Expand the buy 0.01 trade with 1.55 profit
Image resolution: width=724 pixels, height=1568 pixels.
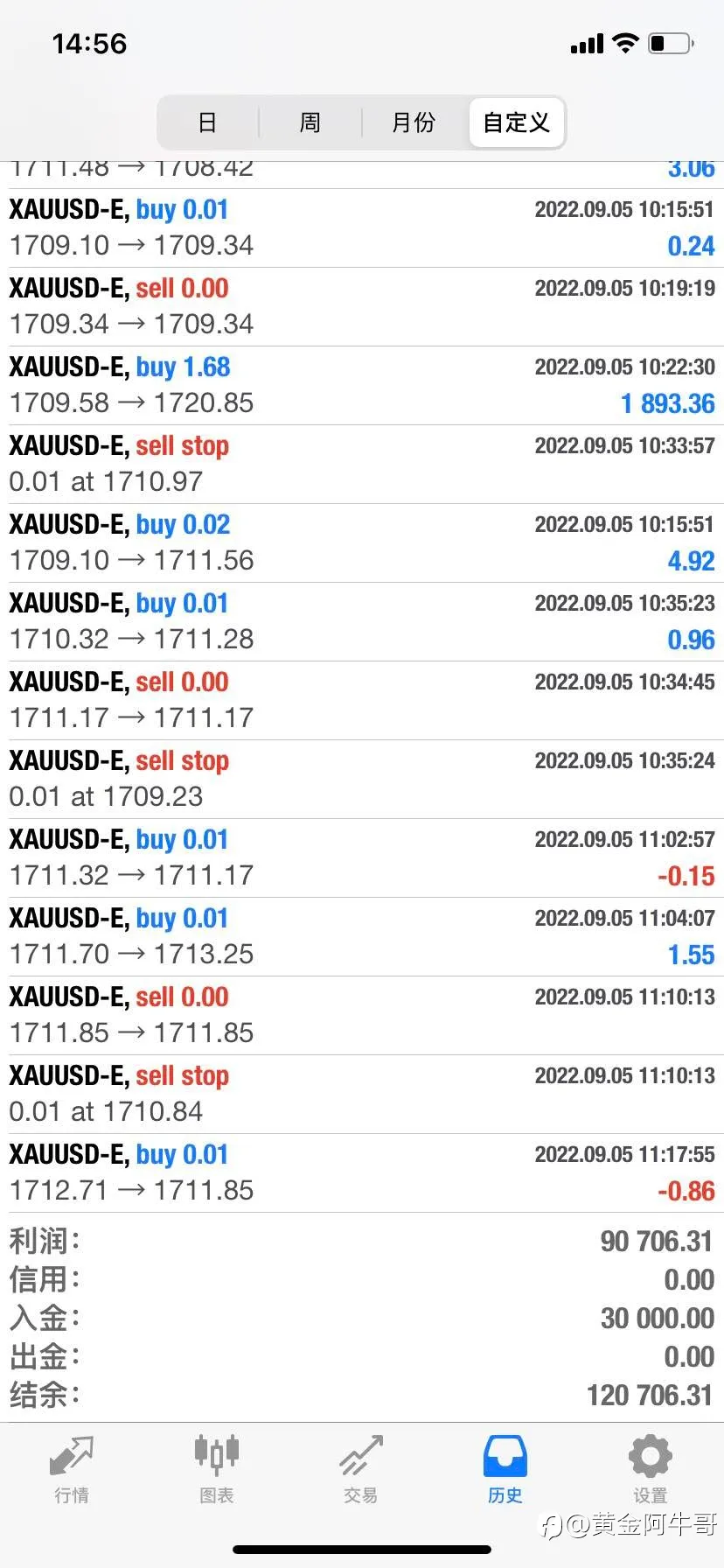(362, 937)
